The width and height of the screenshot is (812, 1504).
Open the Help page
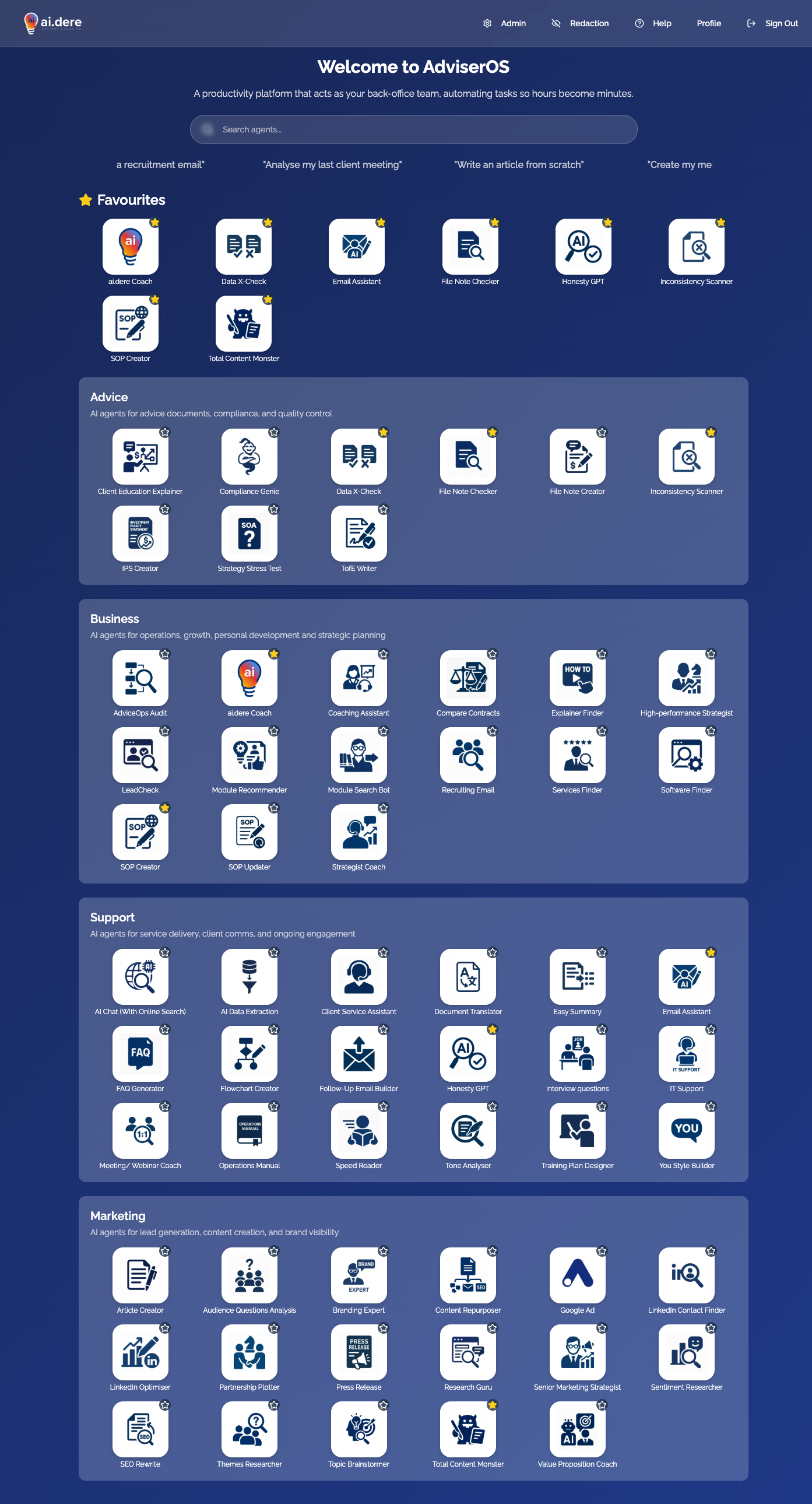point(653,23)
